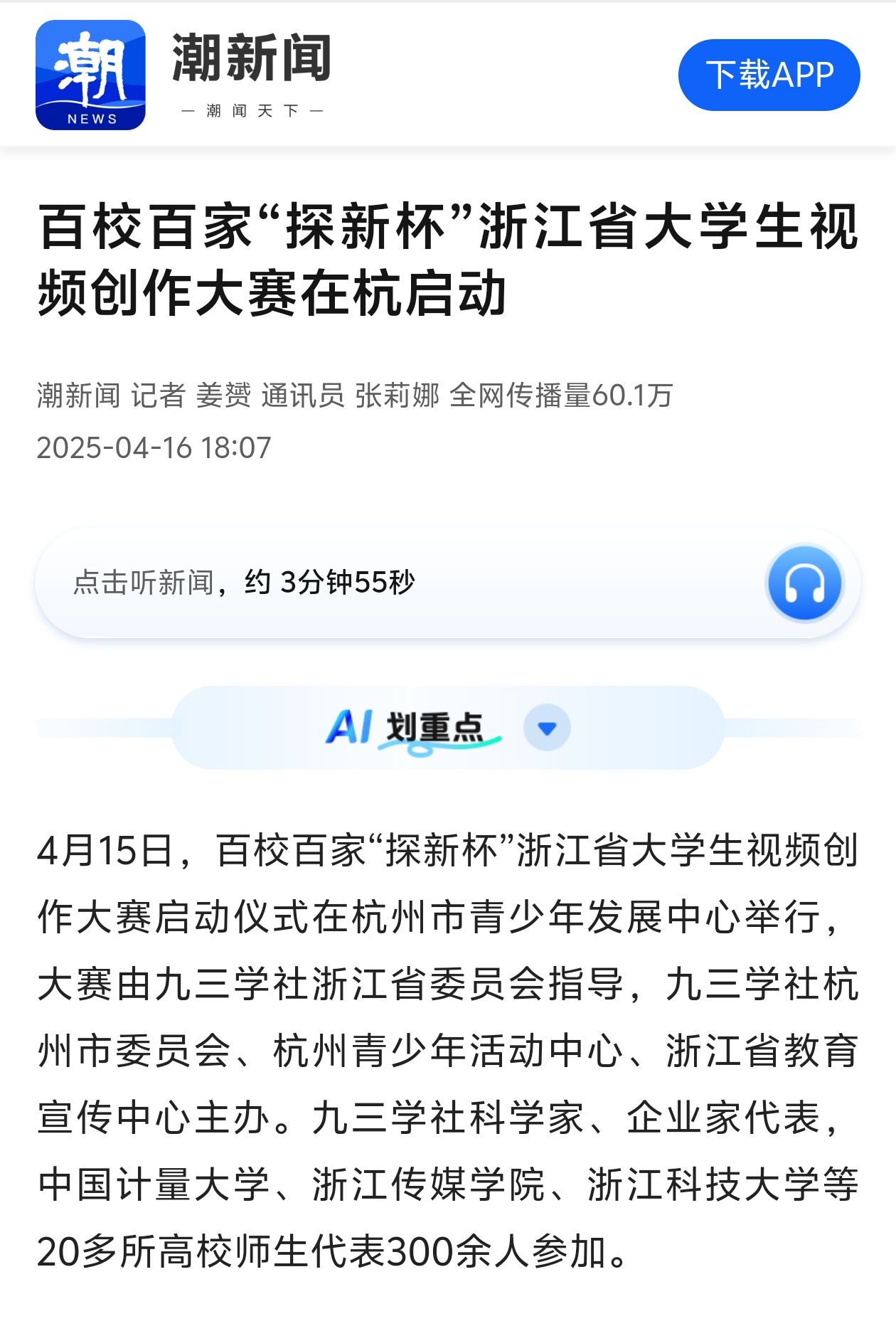896x1326 pixels.
Task: Tap the 下载APP button
Action: (x=769, y=75)
